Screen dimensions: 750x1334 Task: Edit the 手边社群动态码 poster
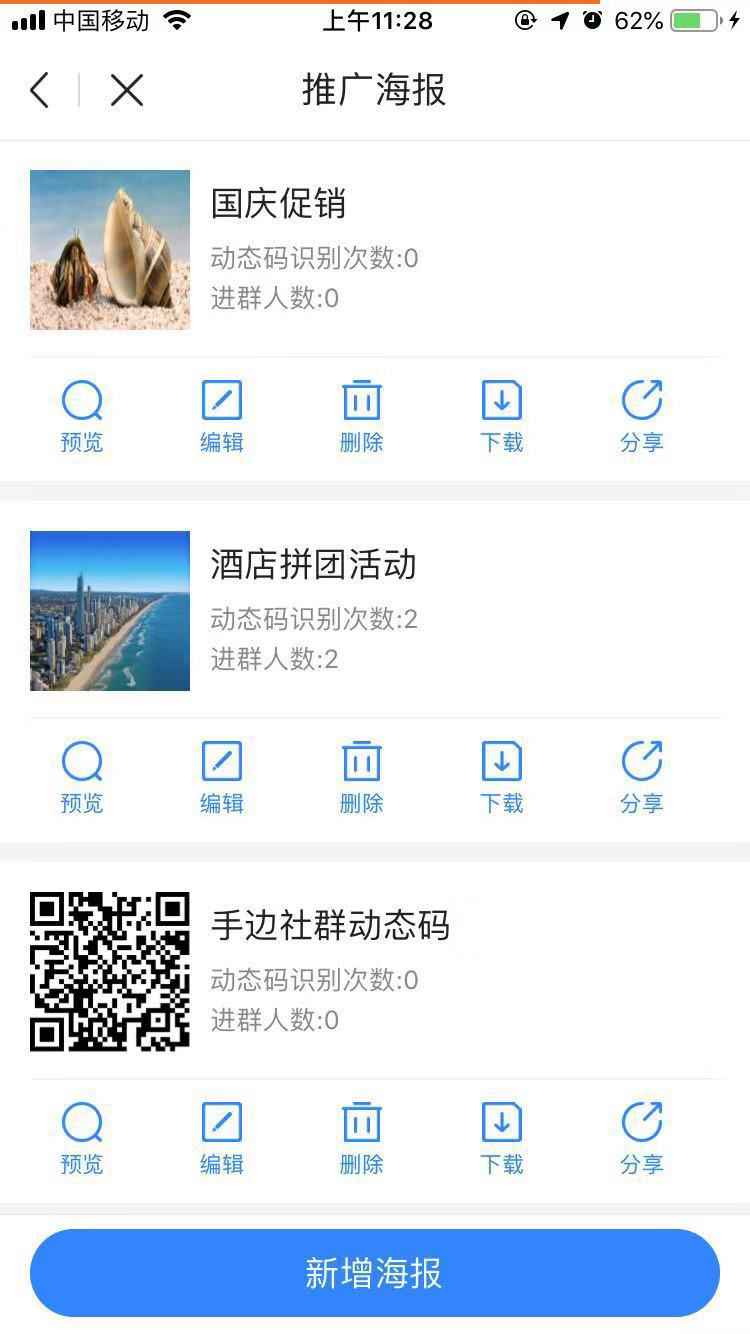[222, 1138]
